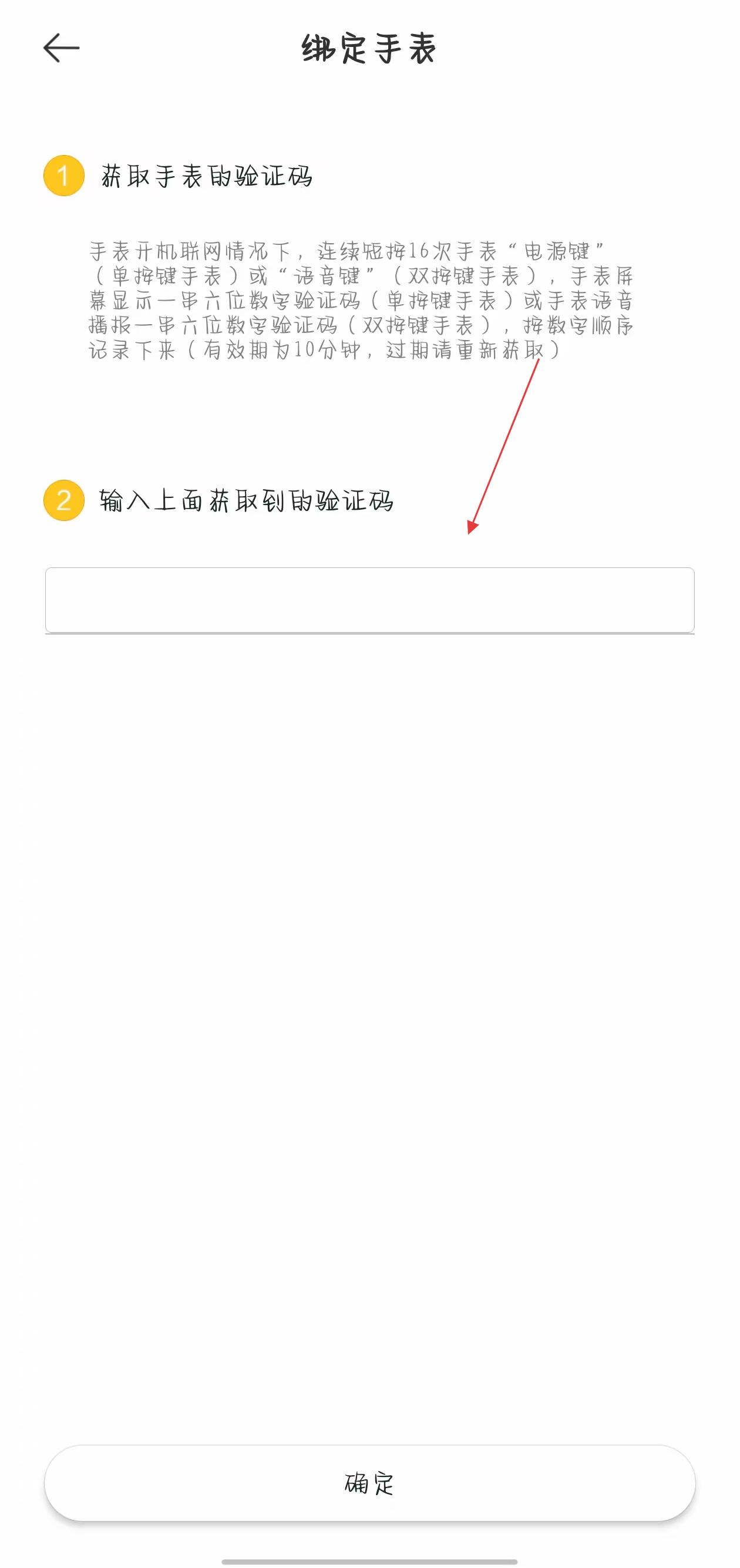This screenshot has width=740, height=1568.
Task: Focus the verification code input field
Action: tap(369, 600)
